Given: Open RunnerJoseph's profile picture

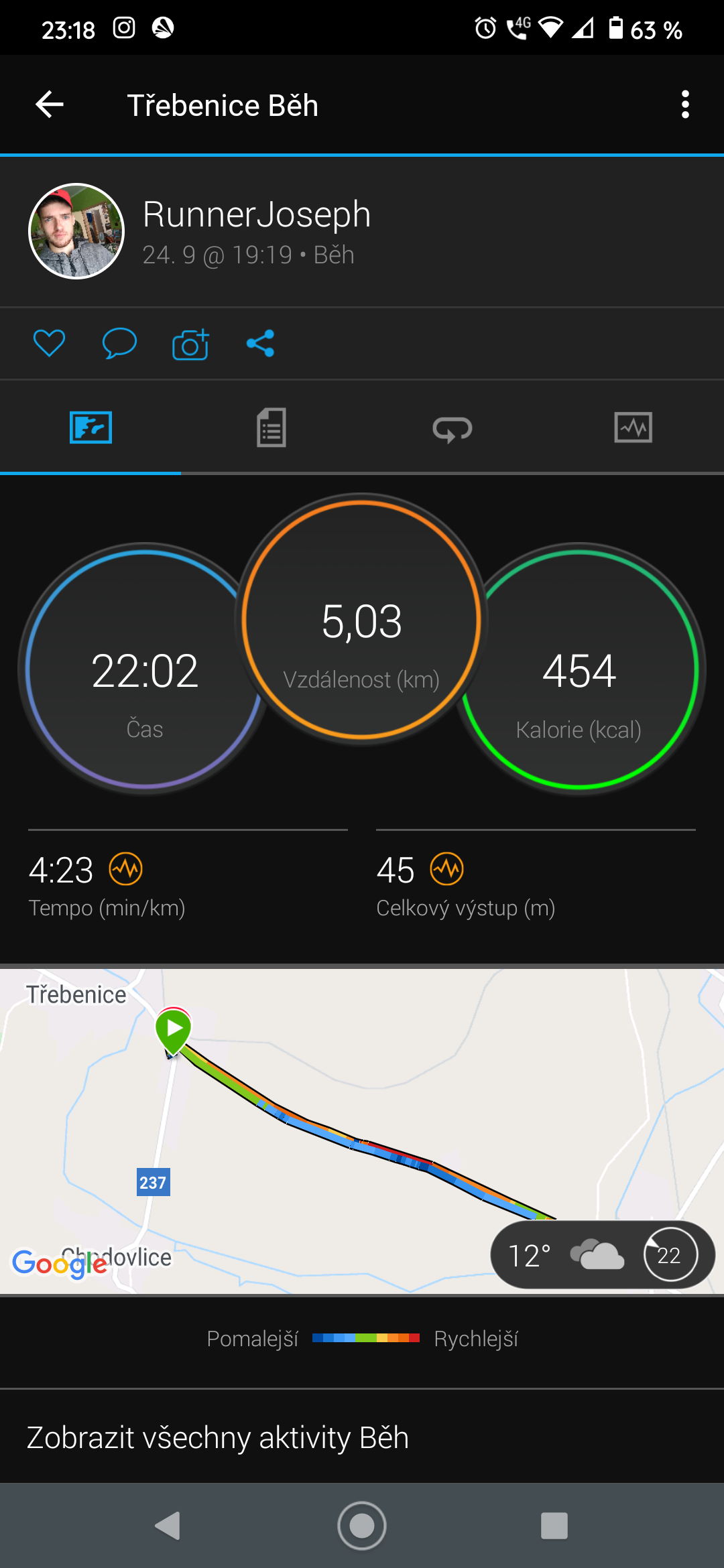Looking at the screenshot, I should [x=76, y=231].
